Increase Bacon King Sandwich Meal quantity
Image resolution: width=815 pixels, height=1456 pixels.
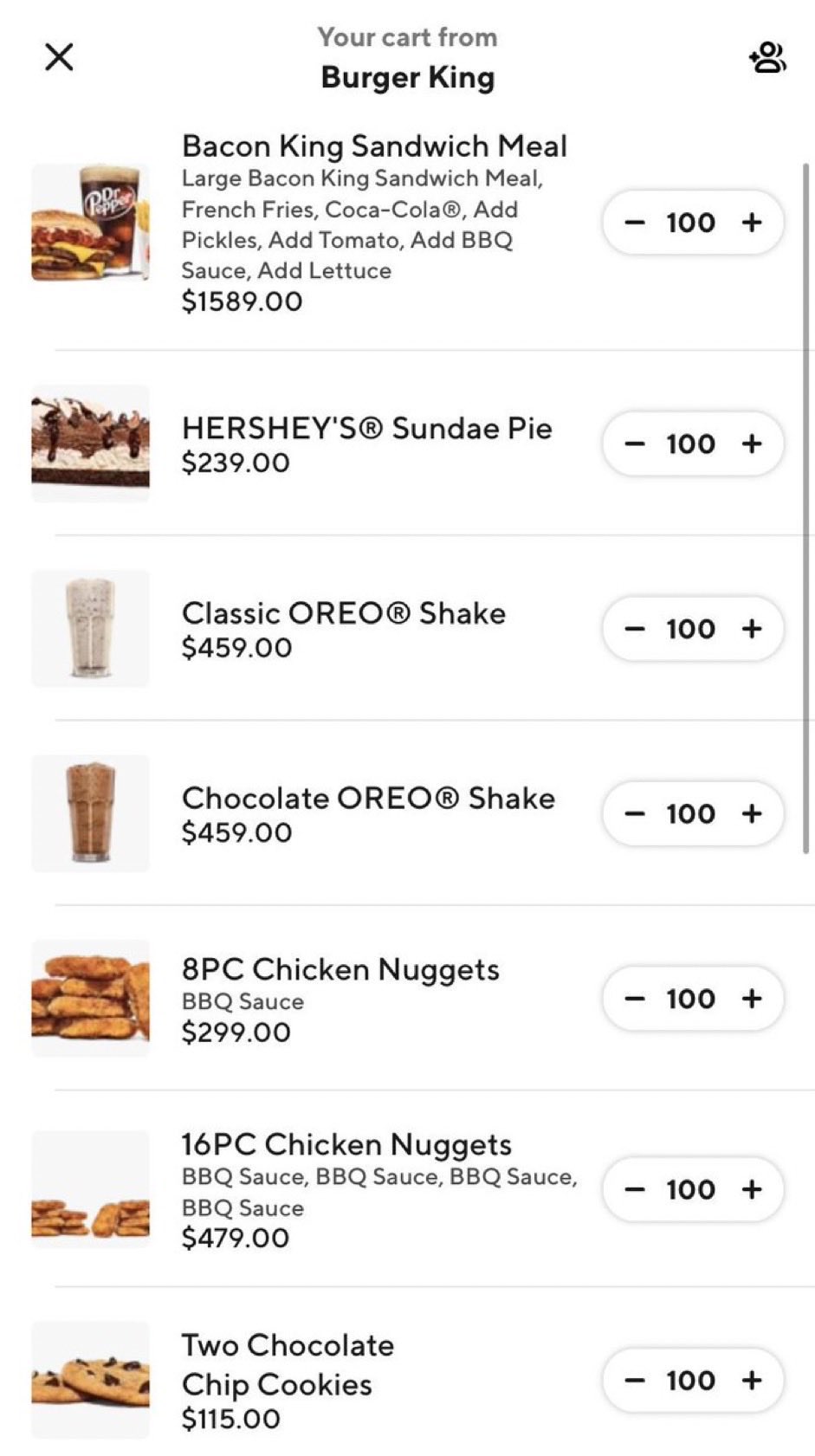(752, 223)
